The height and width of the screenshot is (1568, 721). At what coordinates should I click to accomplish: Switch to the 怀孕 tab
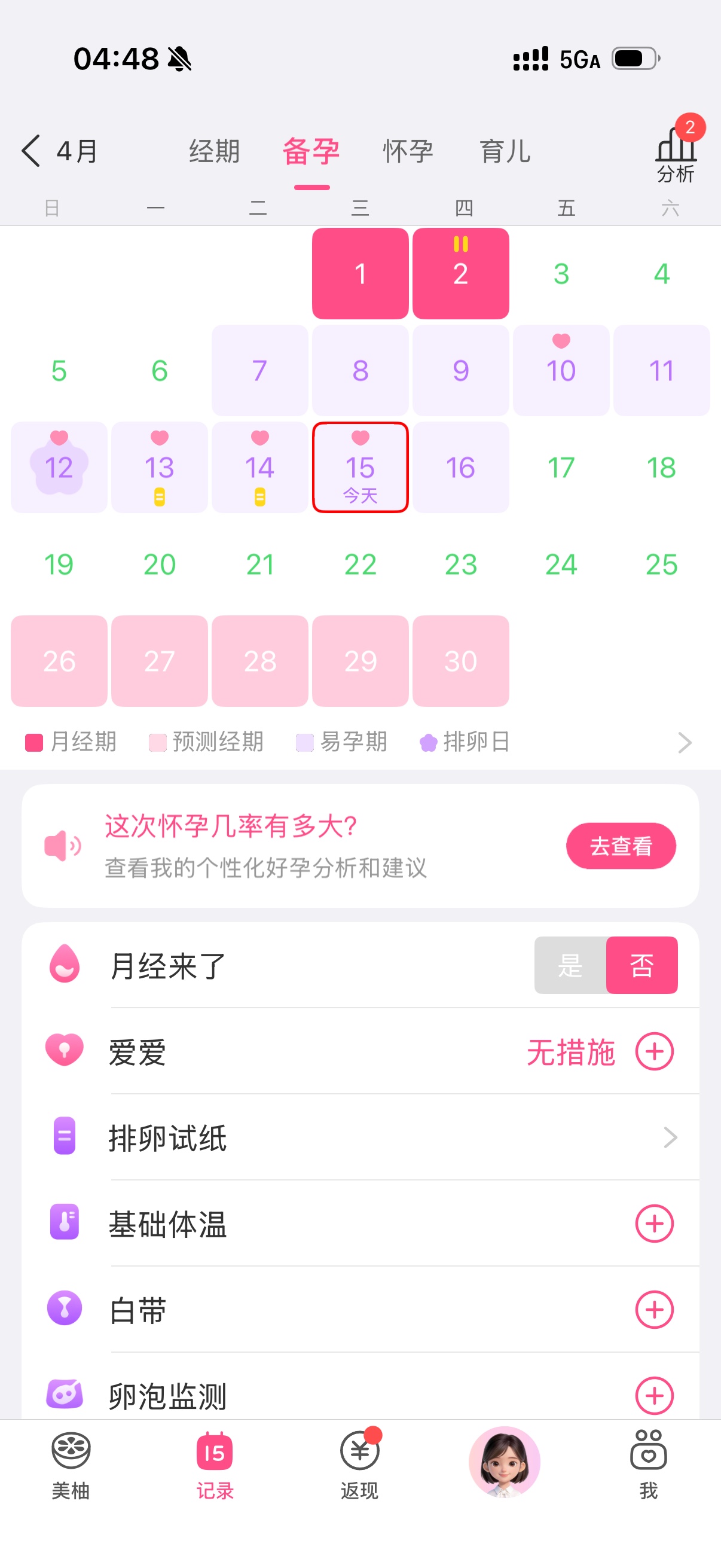click(x=408, y=151)
